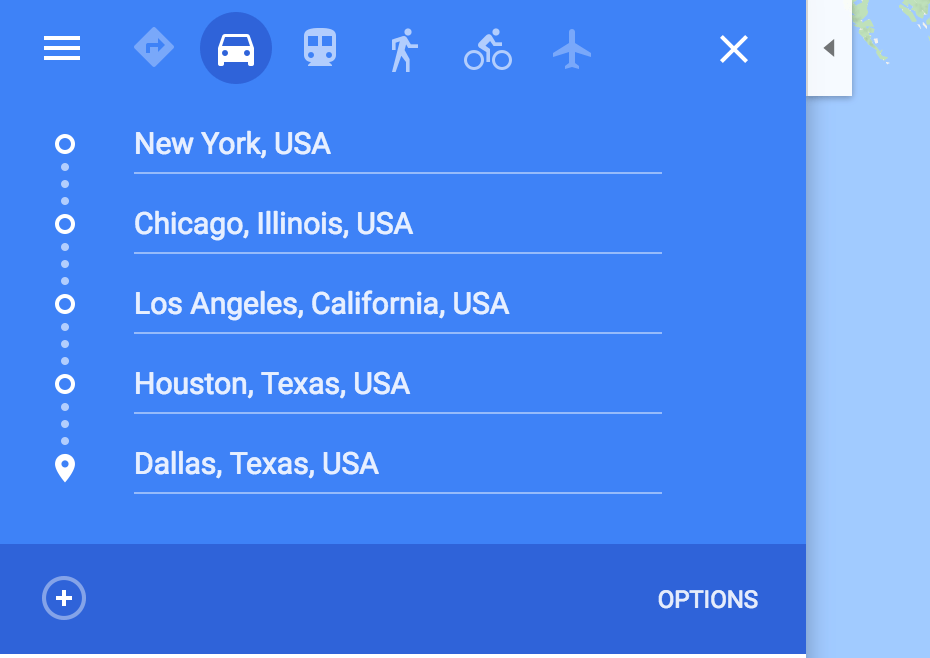The width and height of the screenshot is (930, 658).
Task: Switch to transit directions
Action: click(x=320, y=48)
